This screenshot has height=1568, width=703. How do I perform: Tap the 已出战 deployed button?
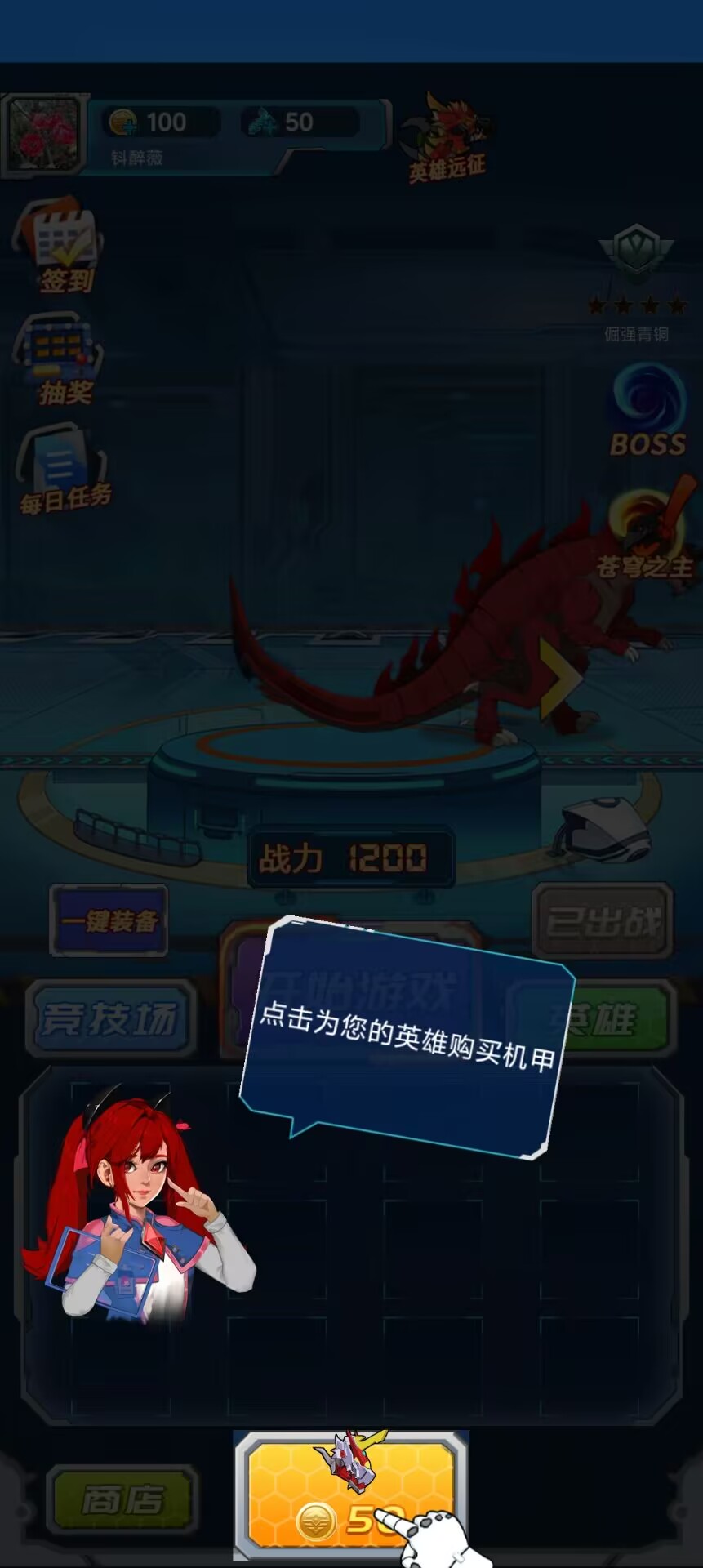(x=603, y=921)
